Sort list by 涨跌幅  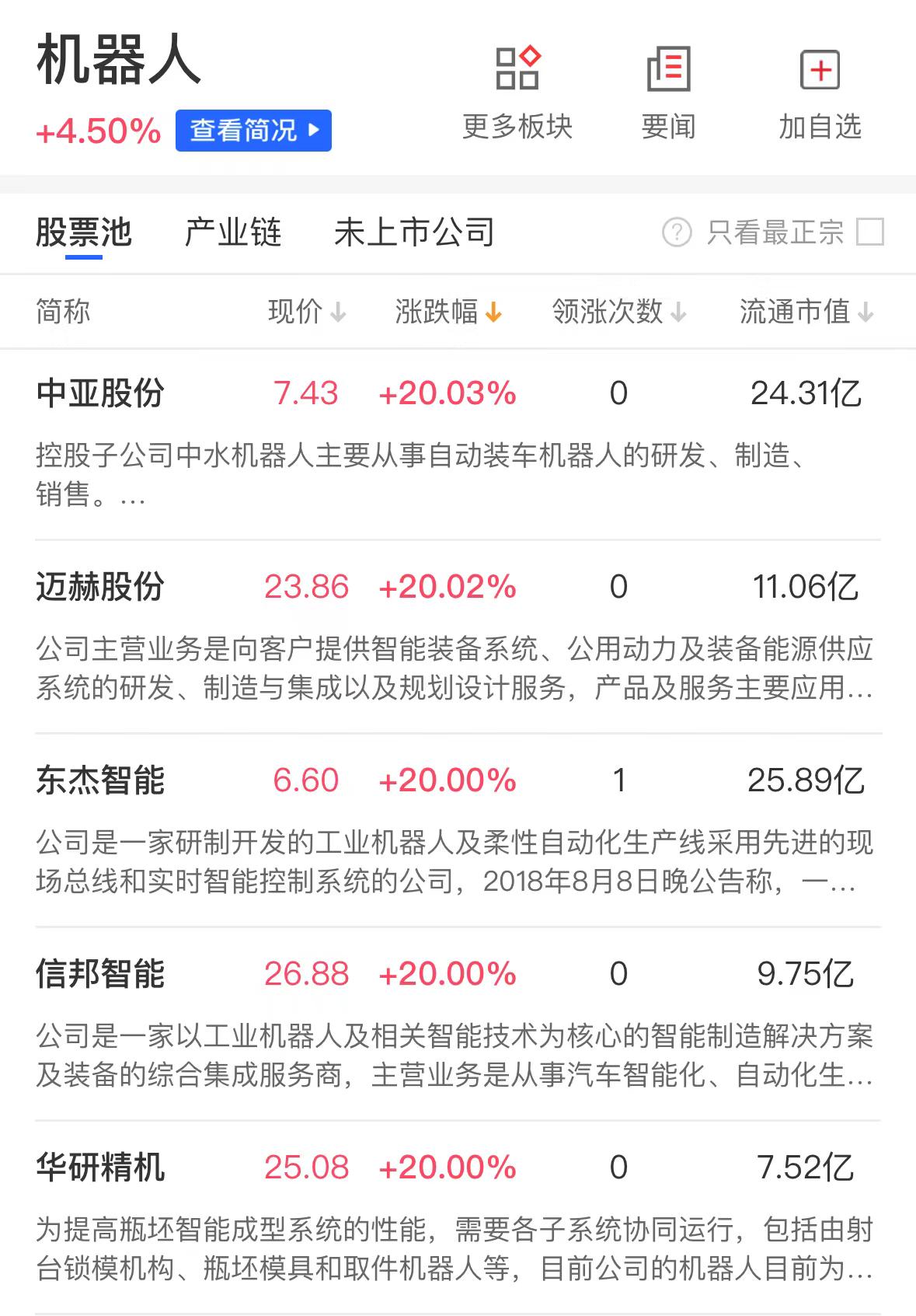coord(448,312)
